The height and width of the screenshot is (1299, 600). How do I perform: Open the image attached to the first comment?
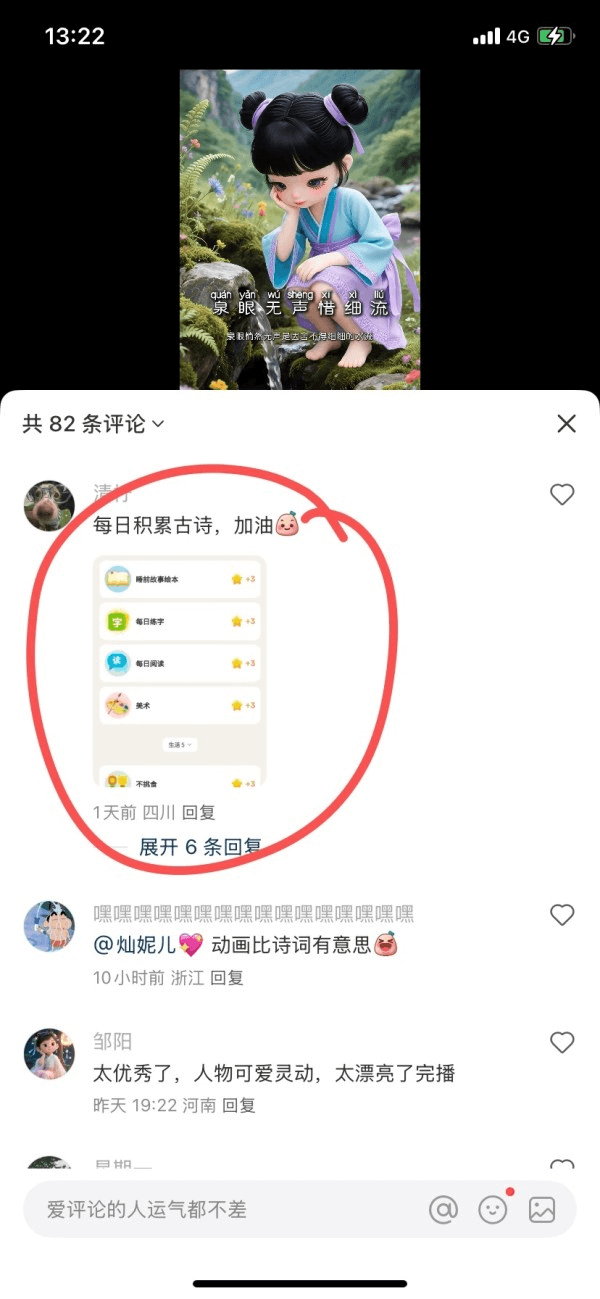click(179, 672)
